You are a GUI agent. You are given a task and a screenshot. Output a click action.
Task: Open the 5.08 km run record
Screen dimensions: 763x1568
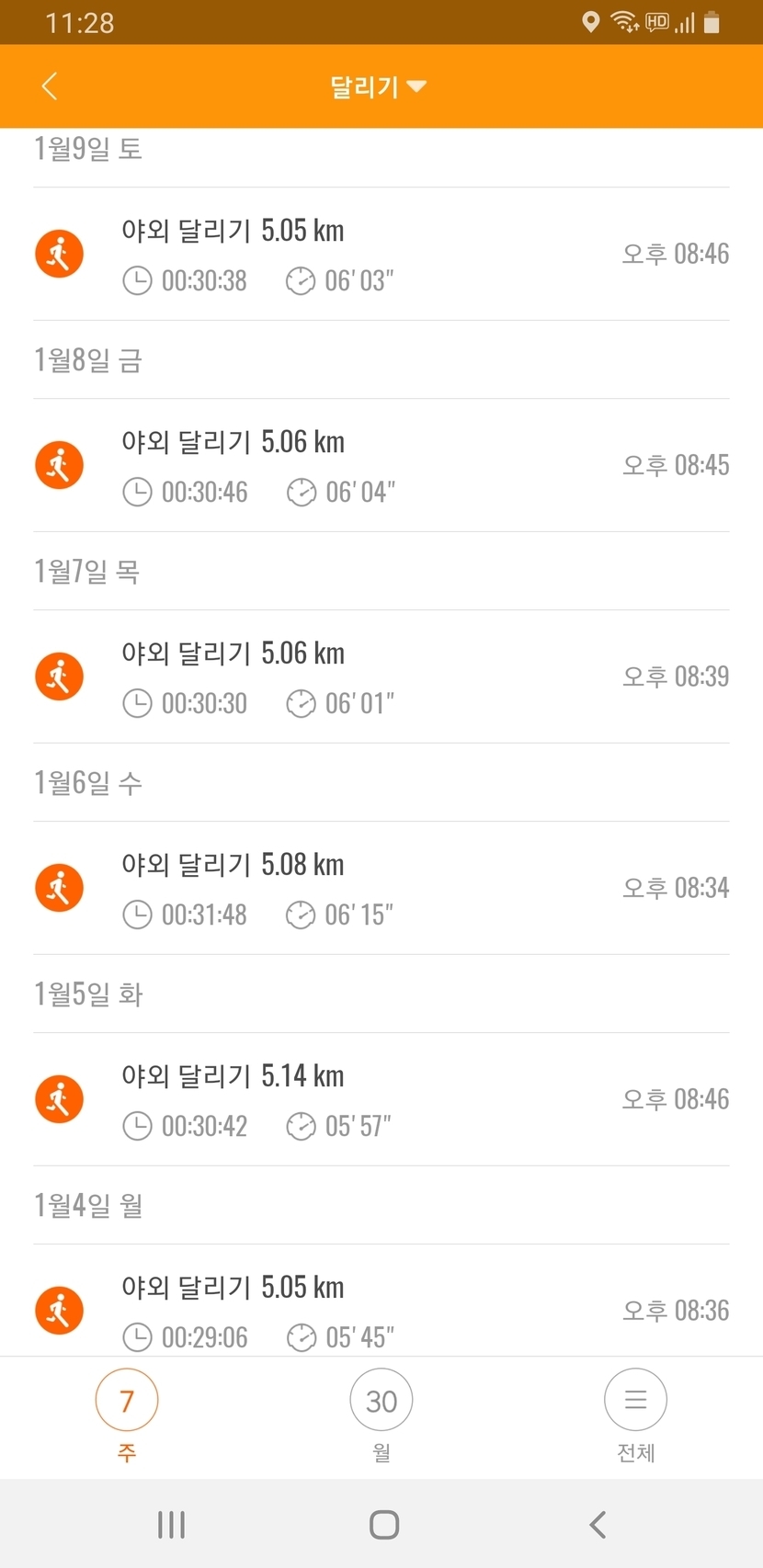381,889
